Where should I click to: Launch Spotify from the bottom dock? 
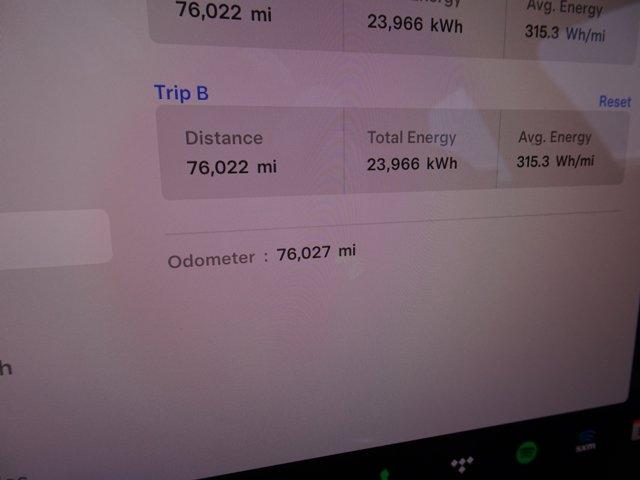click(x=527, y=453)
